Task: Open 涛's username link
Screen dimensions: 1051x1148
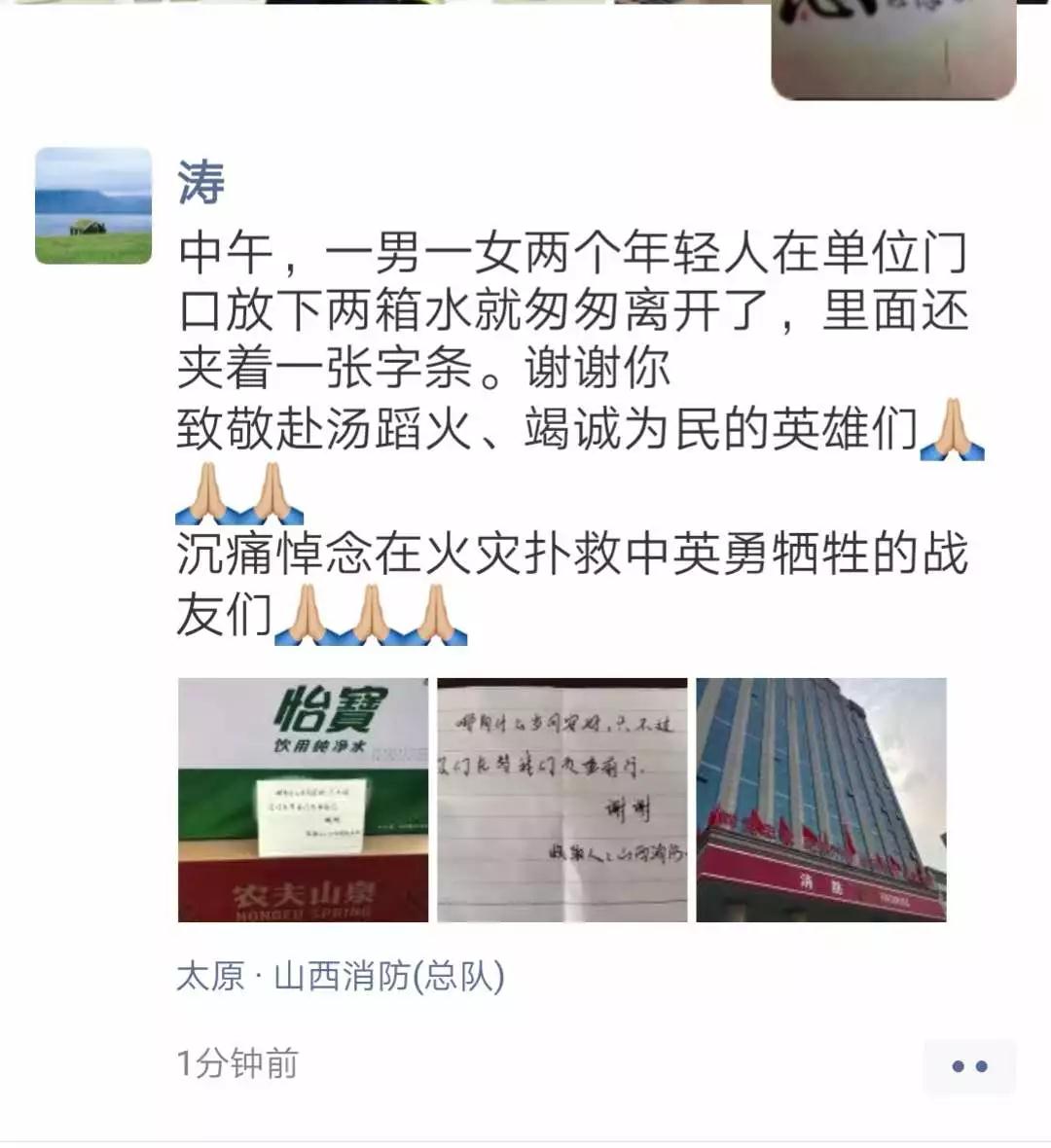Action: point(201,182)
